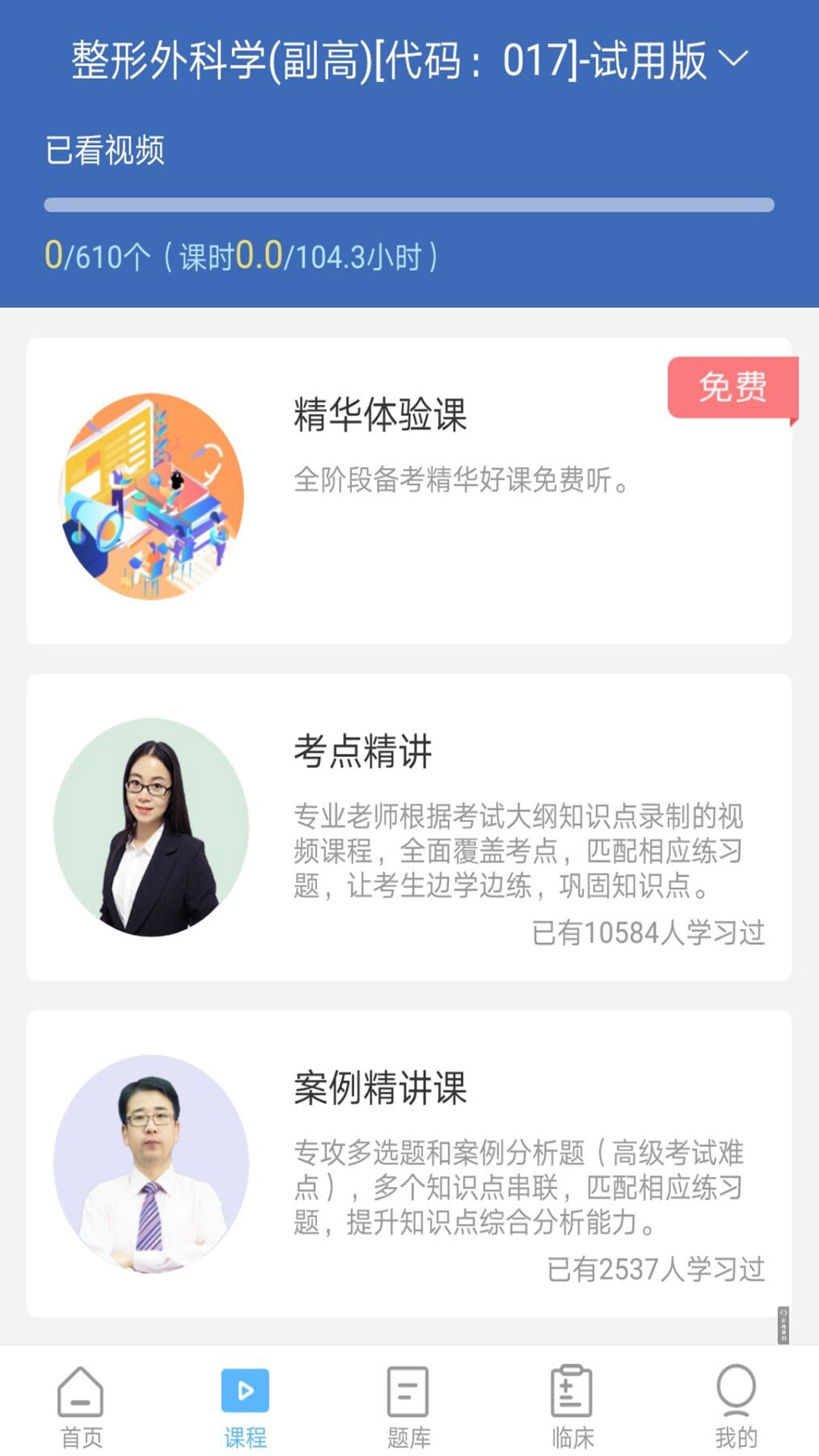Screen dimensions: 819x1456
Task: Switch to the 临床 tab
Action: pos(573,1406)
